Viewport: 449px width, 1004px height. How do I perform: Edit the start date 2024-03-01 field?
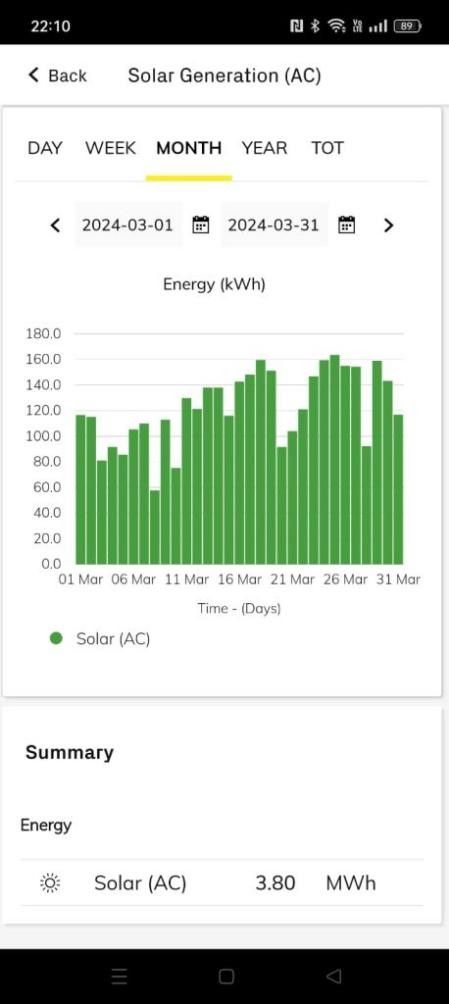(127, 225)
